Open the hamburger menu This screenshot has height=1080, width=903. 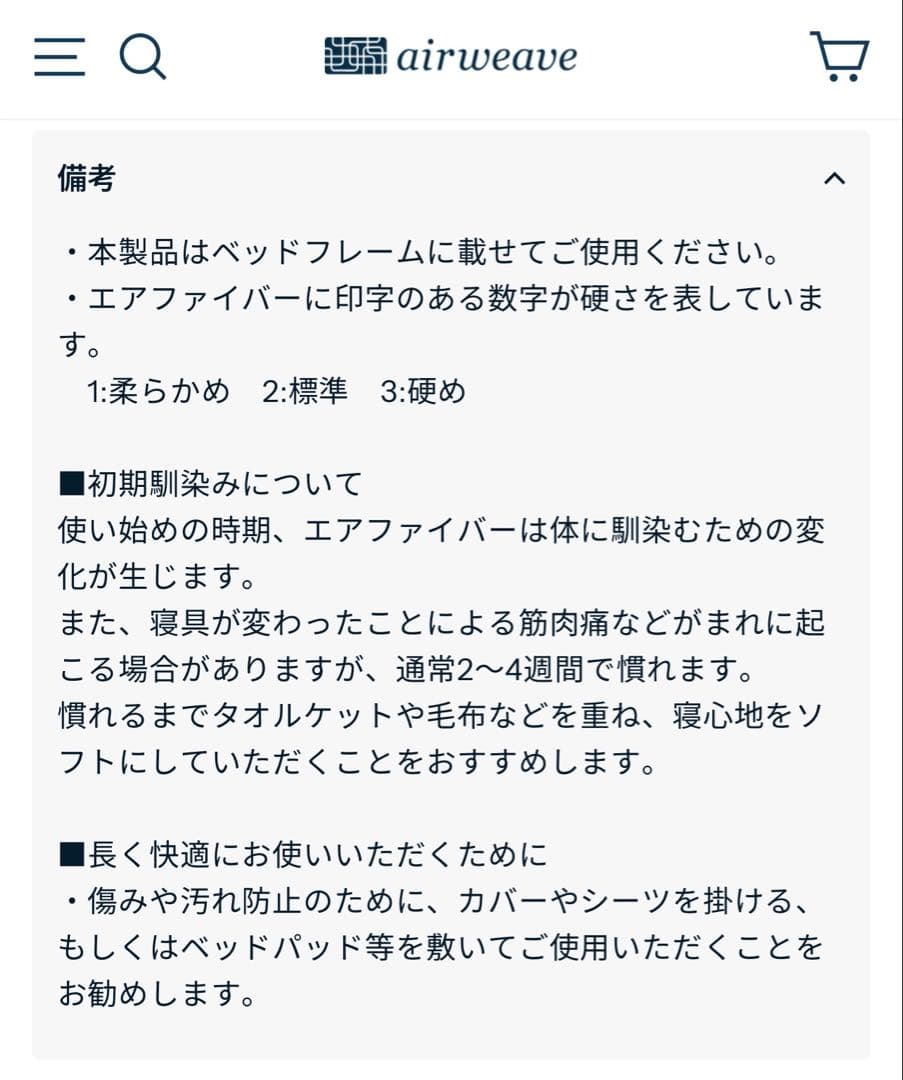point(59,56)
